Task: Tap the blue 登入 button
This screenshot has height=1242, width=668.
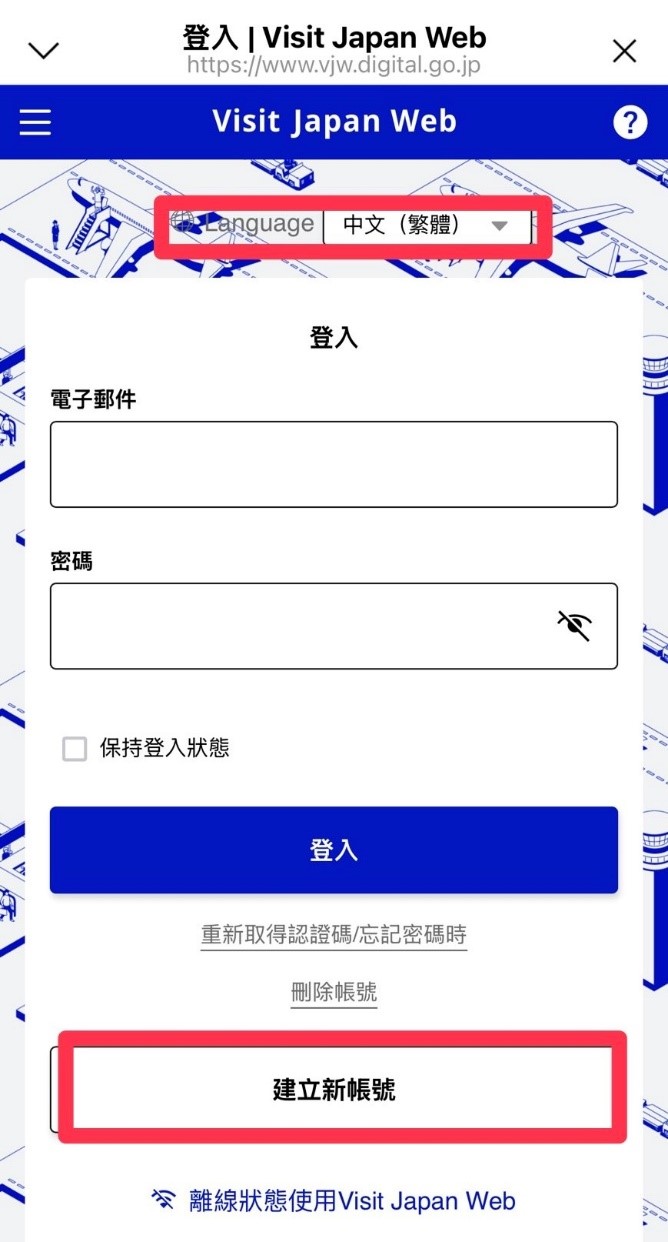Action: tap(333, 850)
